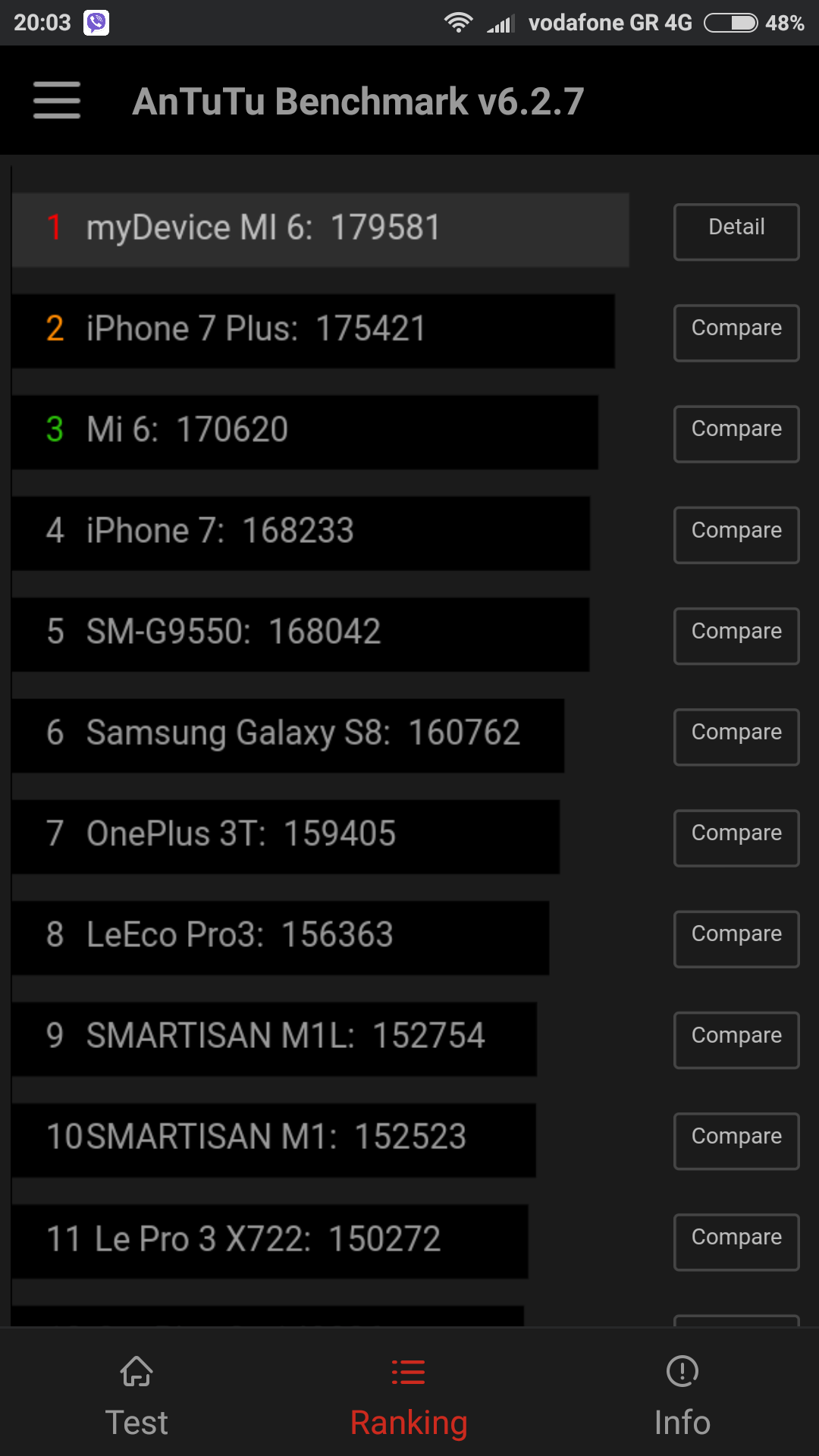Switch to the Test tab
The height and width of the screenshot is (1456, 819).
136,1395
